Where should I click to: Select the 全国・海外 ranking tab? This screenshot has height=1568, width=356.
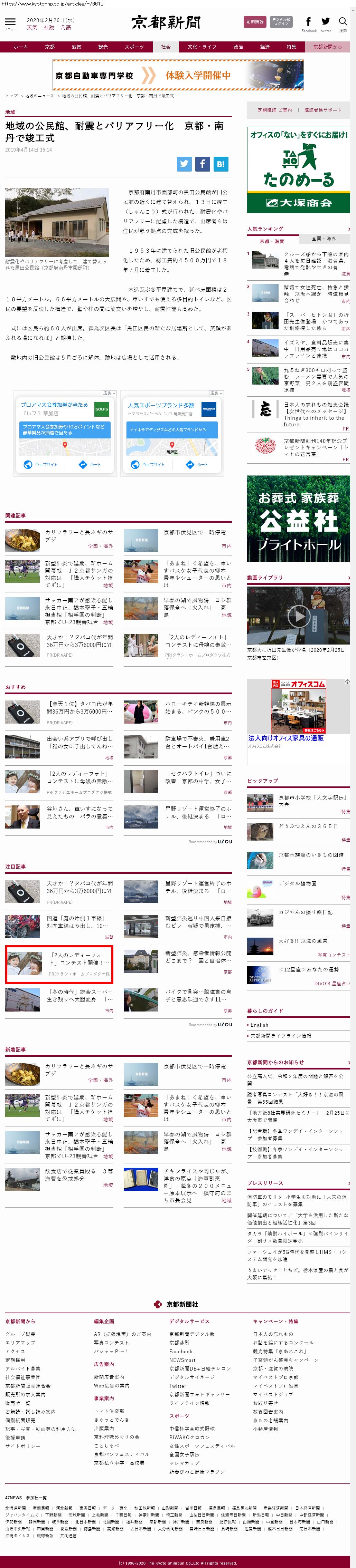point(324,239)
